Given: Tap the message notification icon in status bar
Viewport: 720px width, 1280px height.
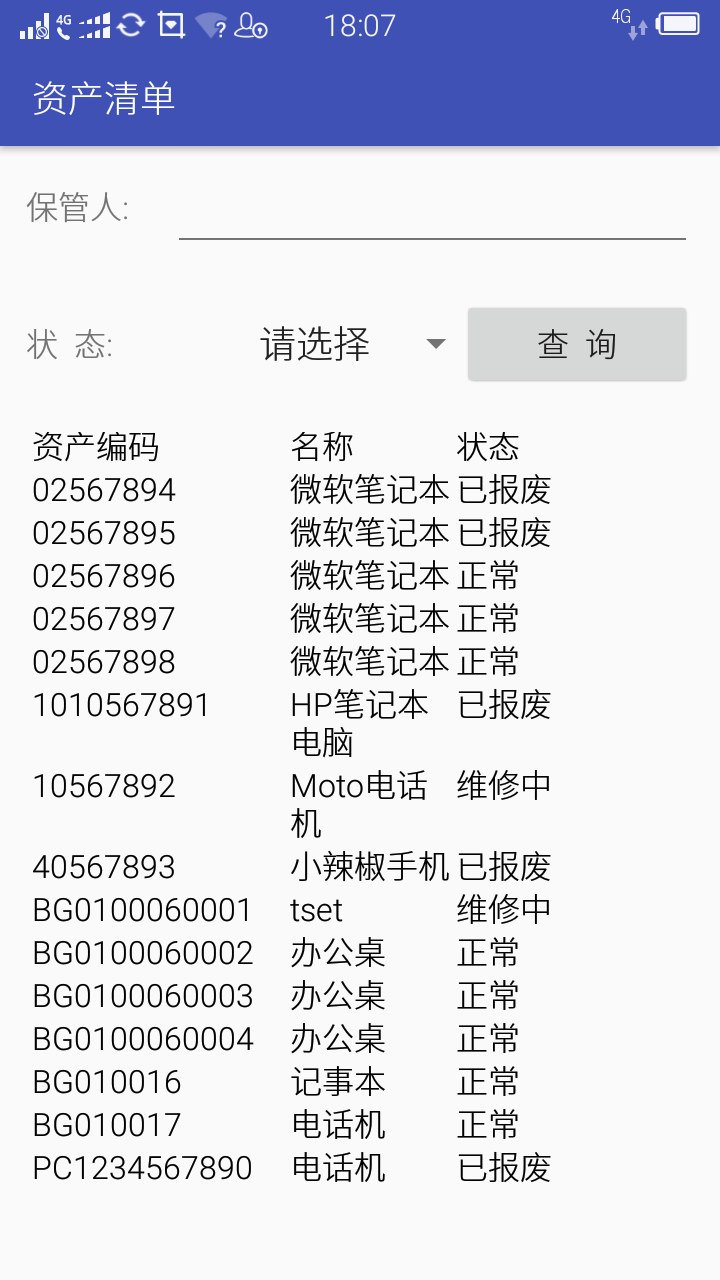Looking at the screenshot, I should click(x=172, y=25).
